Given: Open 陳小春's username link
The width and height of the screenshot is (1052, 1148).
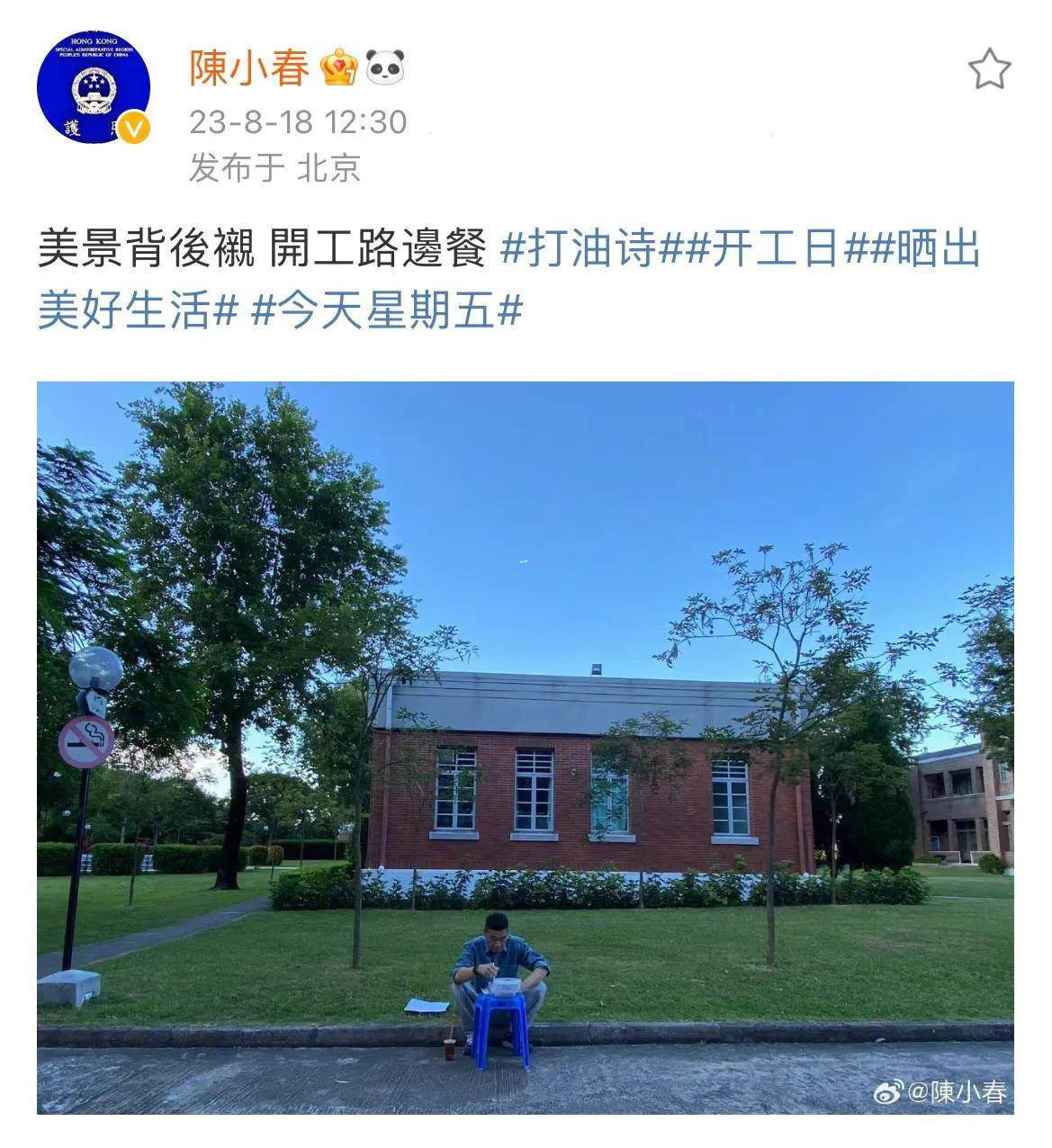Looking at the screenshot, I should click(x=249, y=68).
